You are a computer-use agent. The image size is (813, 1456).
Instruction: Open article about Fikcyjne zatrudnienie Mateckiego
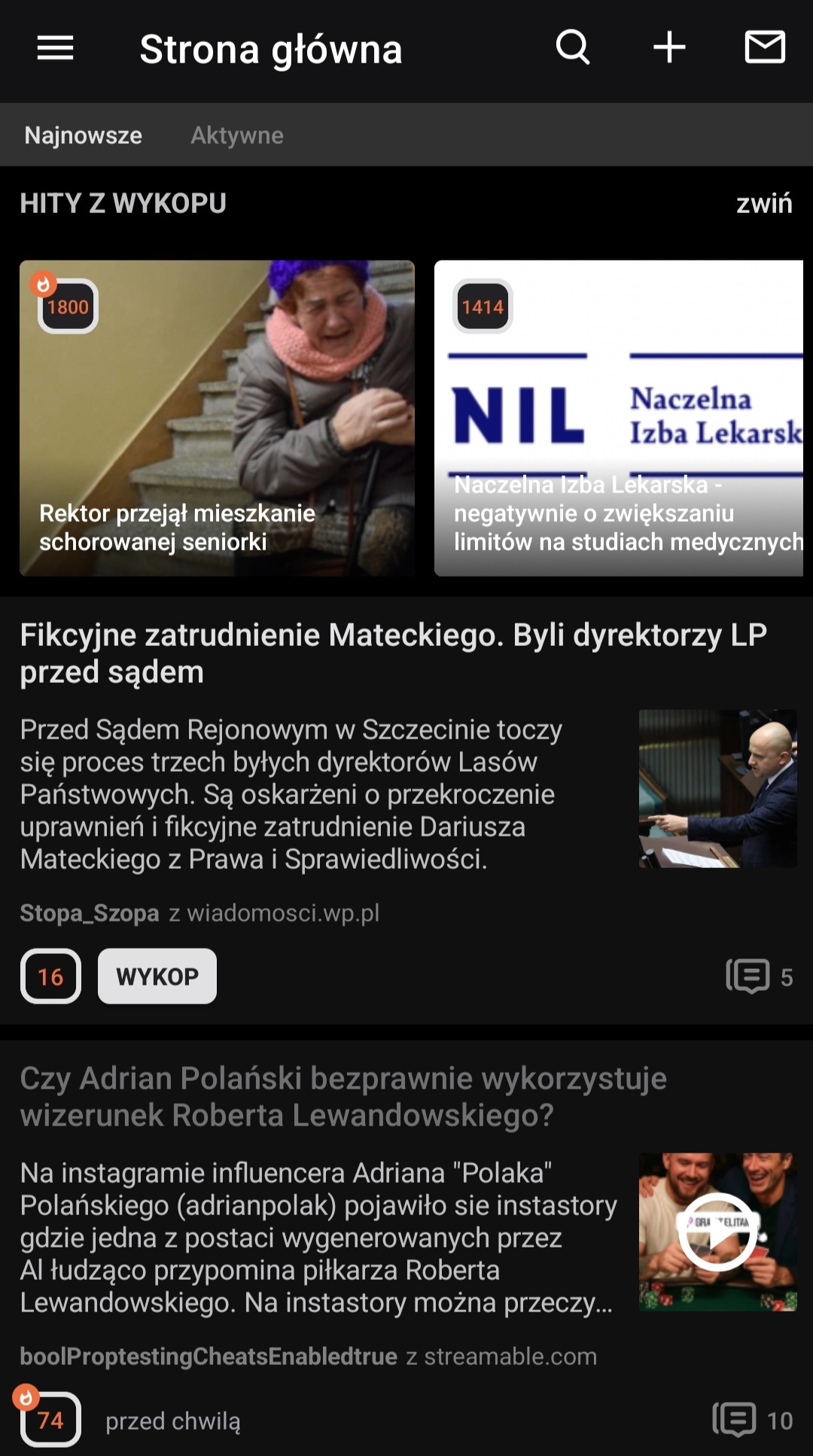coord(393,653)
